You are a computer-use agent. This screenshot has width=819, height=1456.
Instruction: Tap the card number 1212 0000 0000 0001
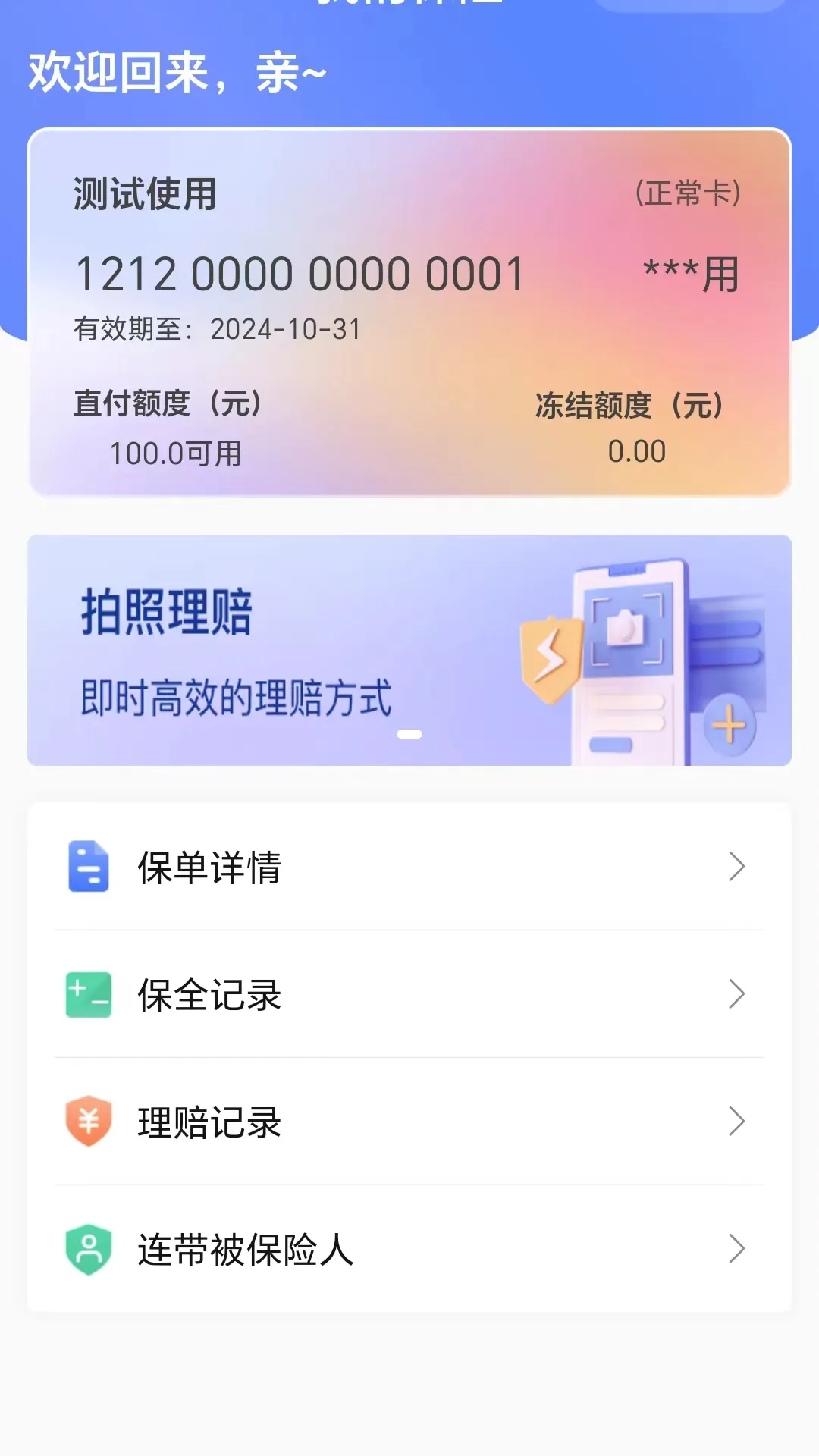298,275
